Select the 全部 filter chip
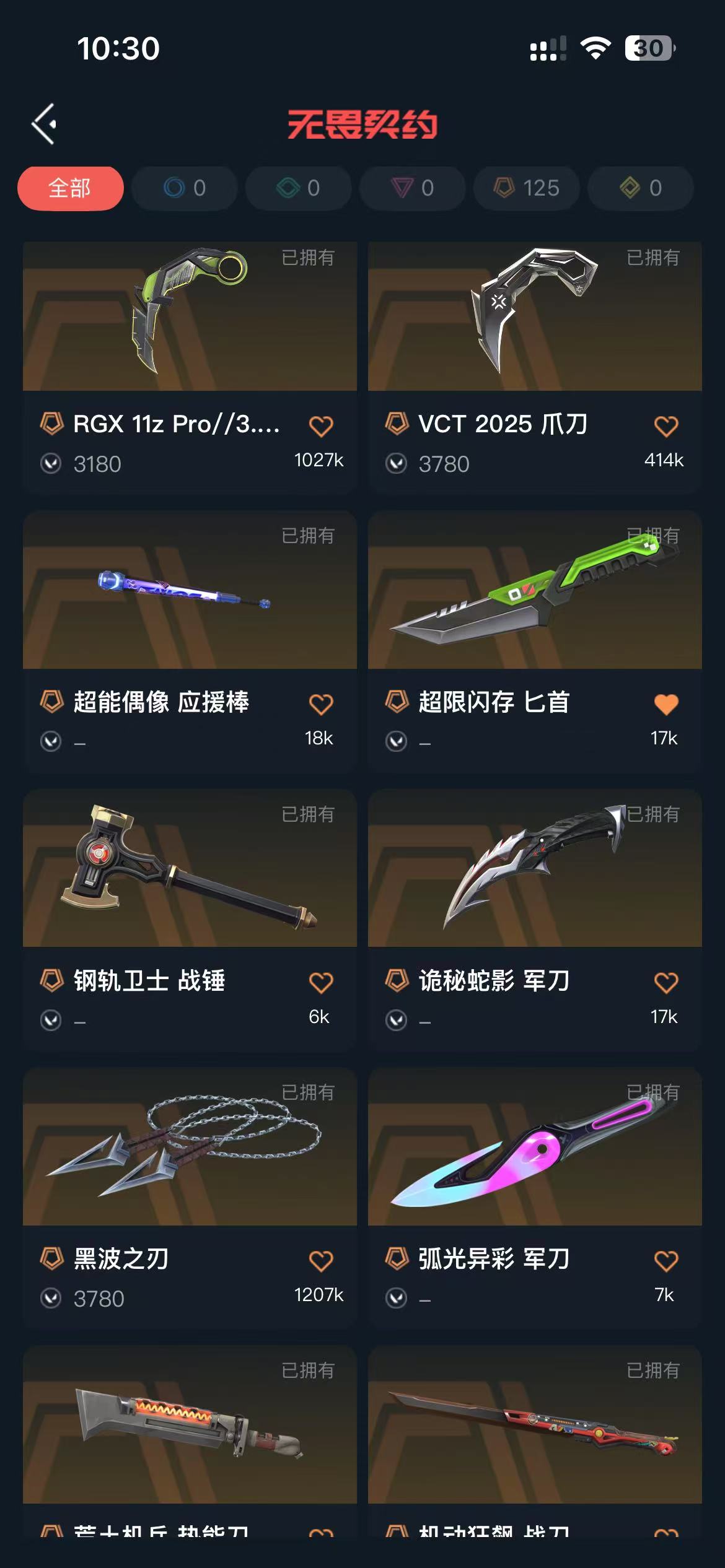This screenshot has height=1568, width=725. point(70,188)
